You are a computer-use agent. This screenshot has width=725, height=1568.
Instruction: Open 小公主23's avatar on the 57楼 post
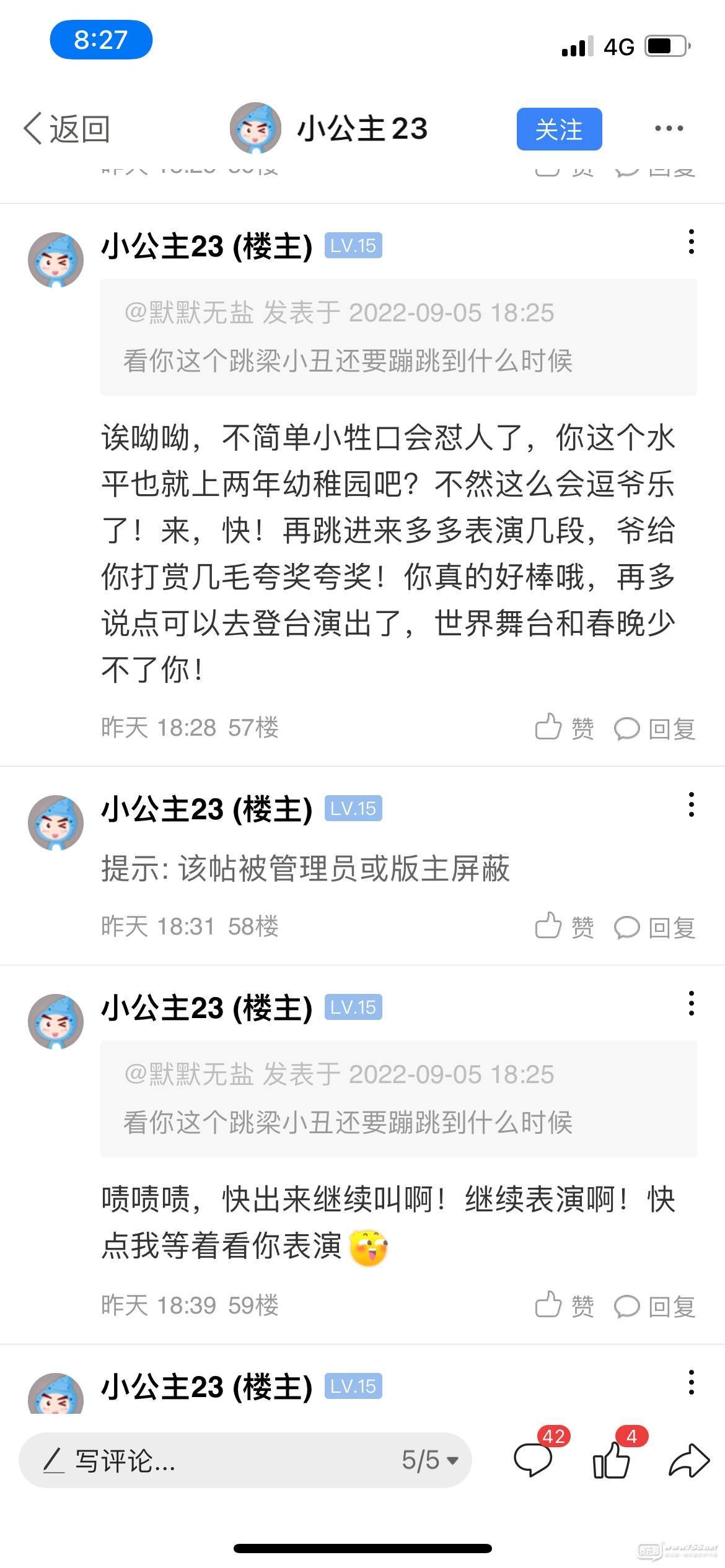click(x=56, y=260)
